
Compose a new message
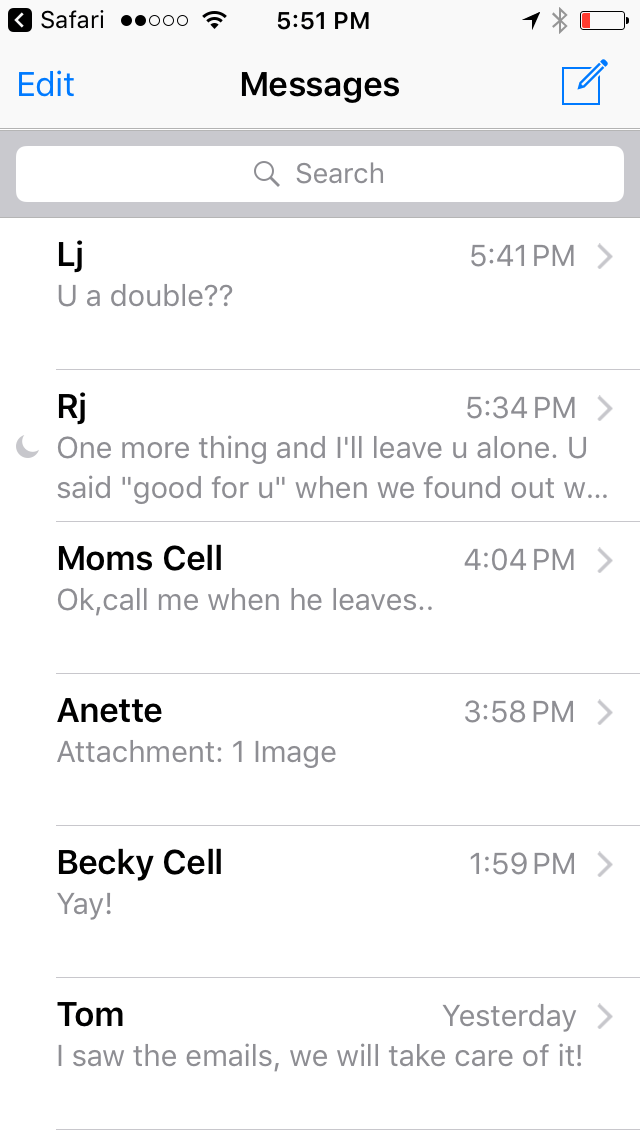click(x=584, y=83)
